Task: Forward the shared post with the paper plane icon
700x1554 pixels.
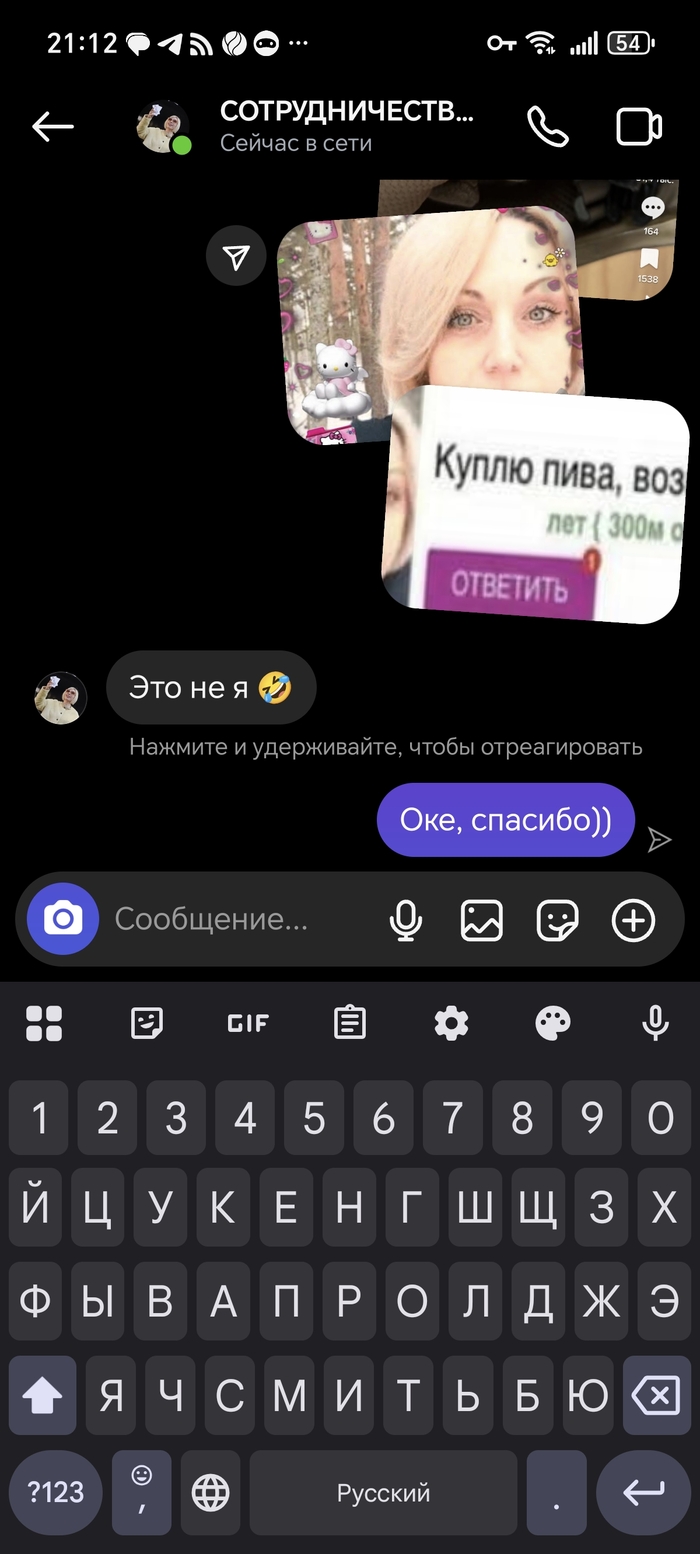Action: (x=236, y=257)
